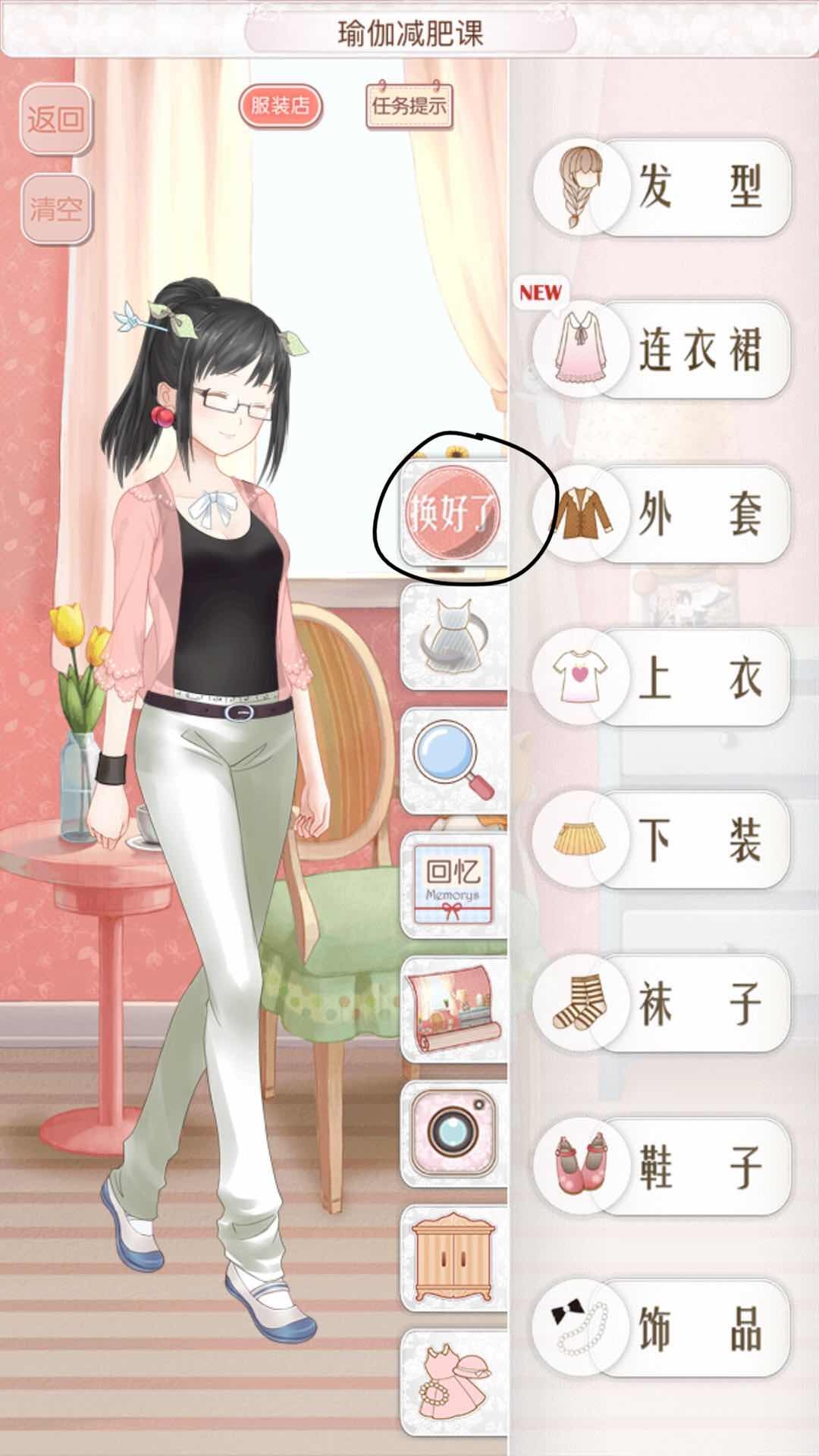Open the 服装店 clothing shop
This screenshot has width=819, height=1456.
click(281, 105)
